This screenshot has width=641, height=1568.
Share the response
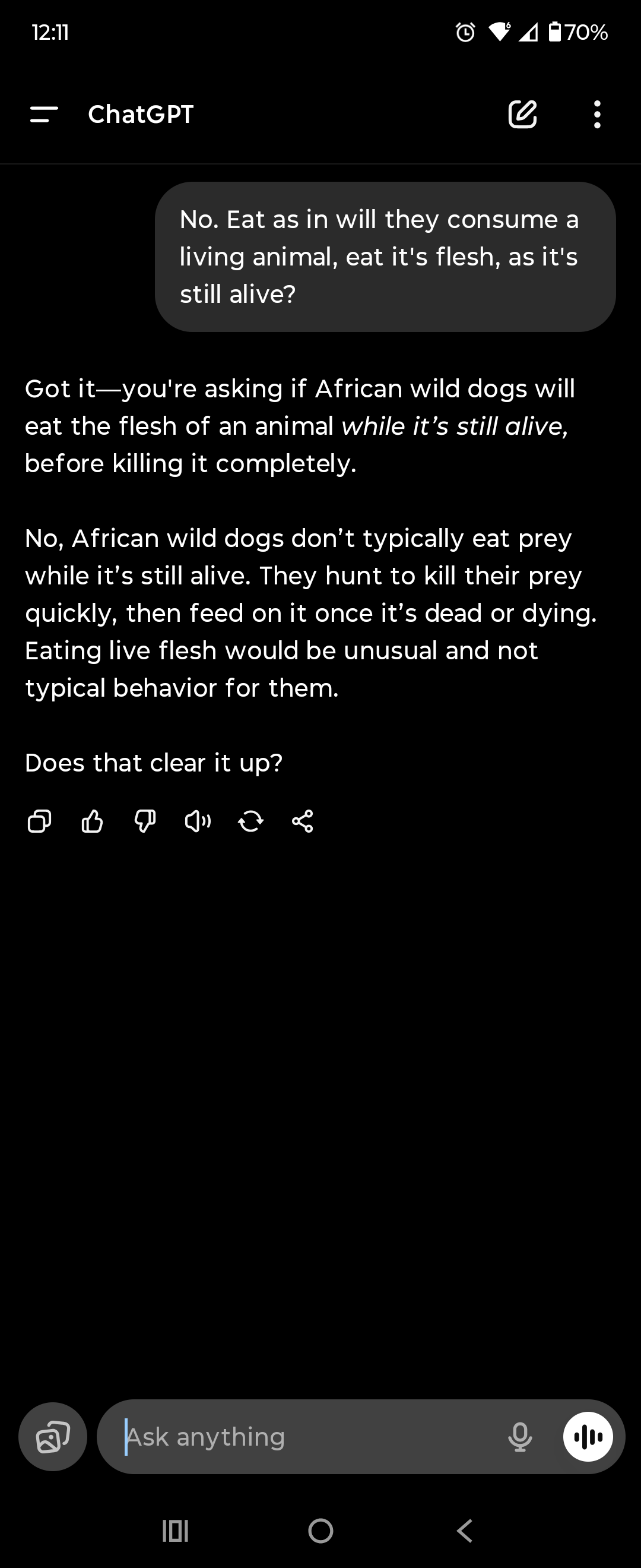click(303, 822)
